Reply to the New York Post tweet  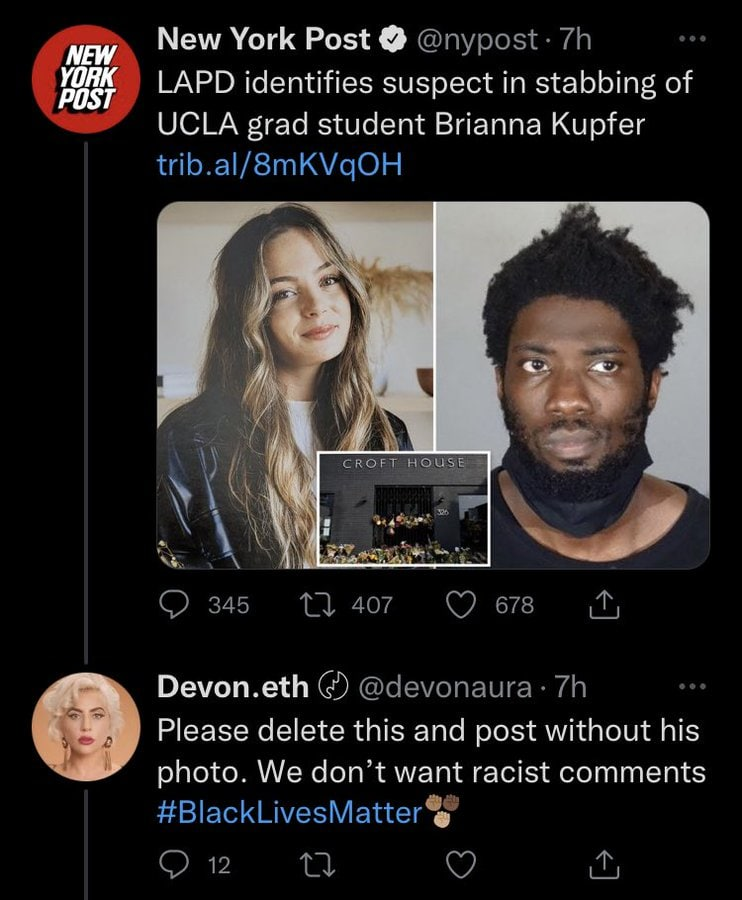click(x=176, y=605)
